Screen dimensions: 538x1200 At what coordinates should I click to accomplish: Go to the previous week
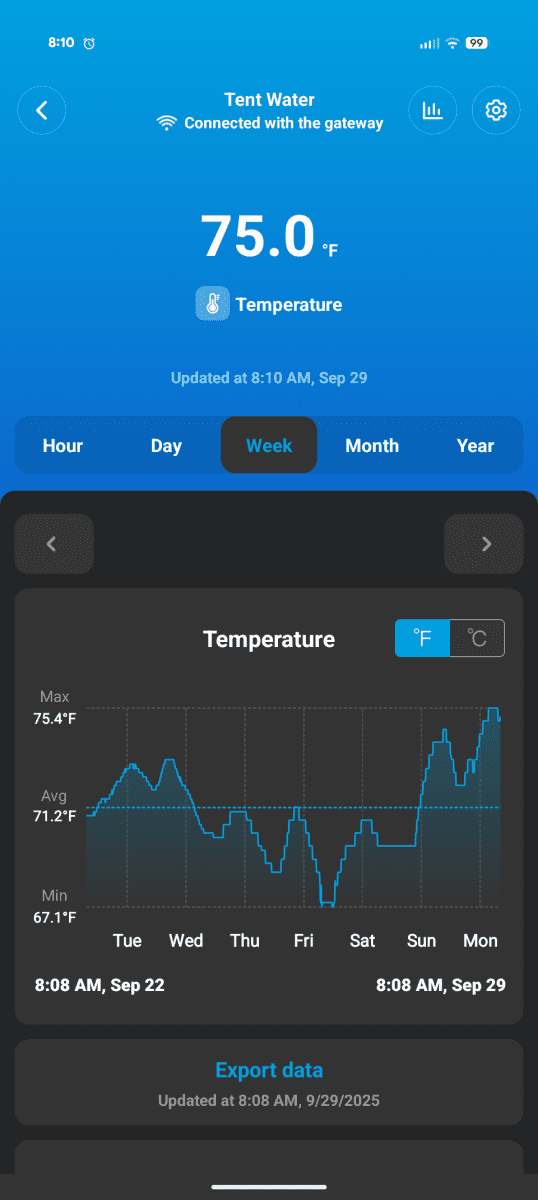pos(53,544)
